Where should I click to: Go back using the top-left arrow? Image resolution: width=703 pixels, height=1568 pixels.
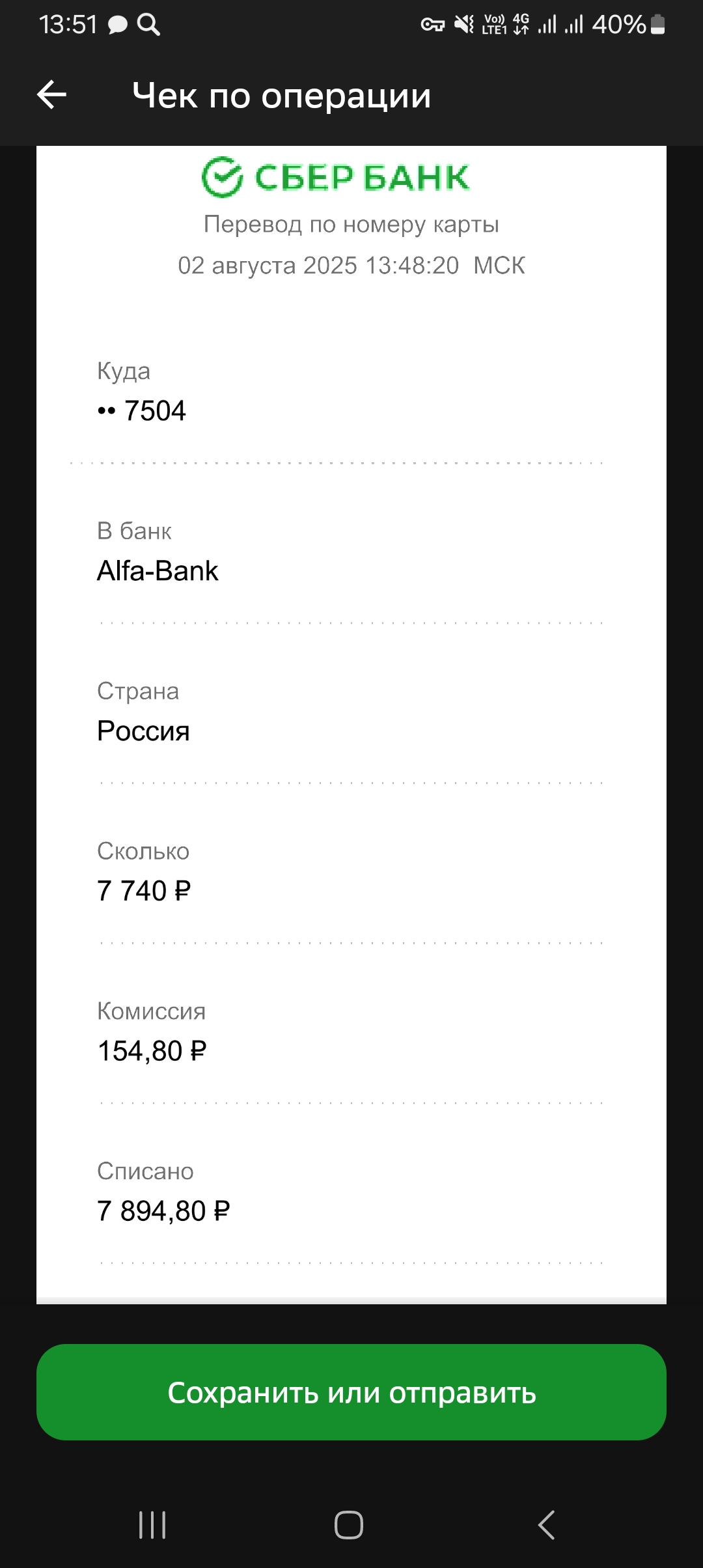tap(51, 95)
